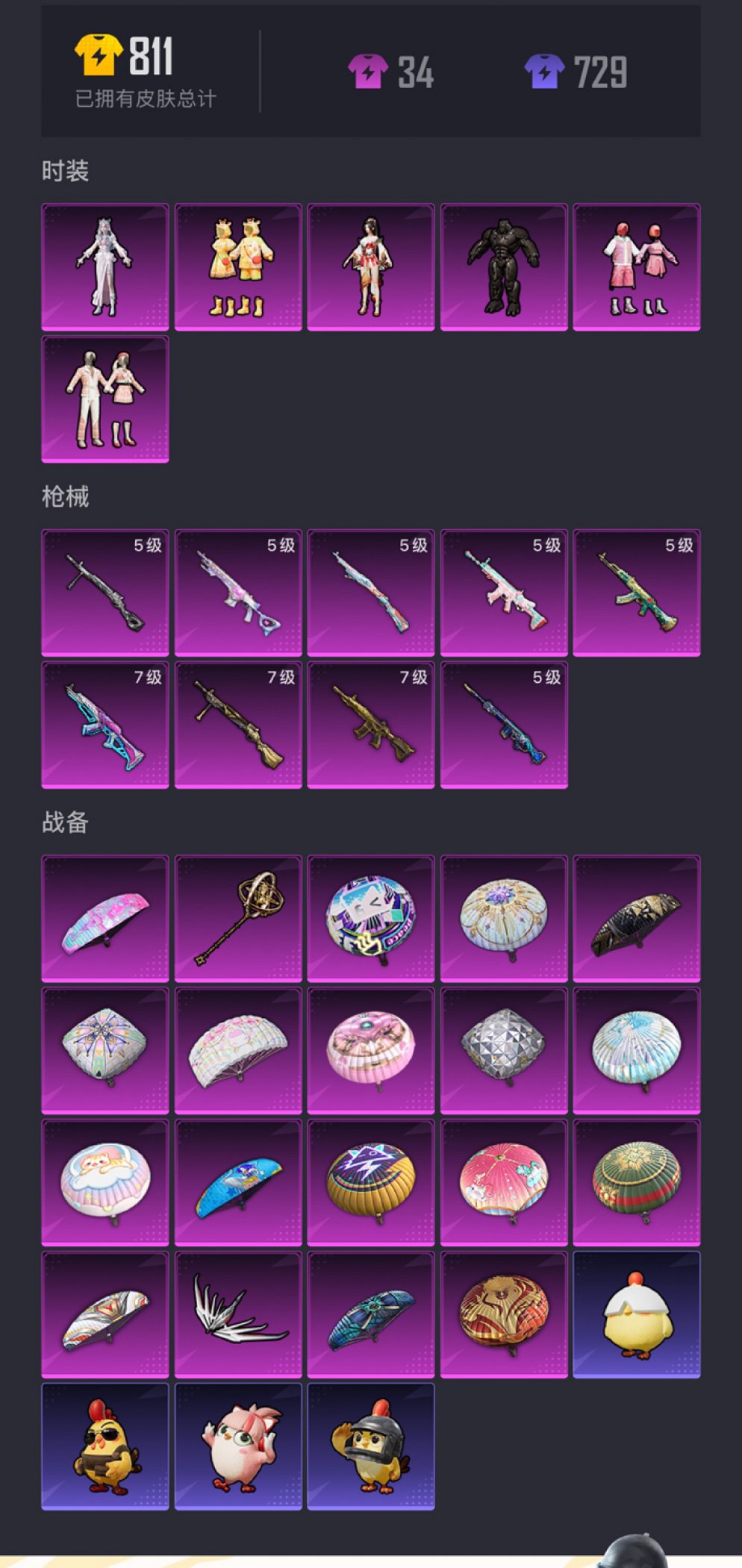742x1568 pixels.
Task: View the golden level-7 M4 rifle skin
Action: [371, 725]
